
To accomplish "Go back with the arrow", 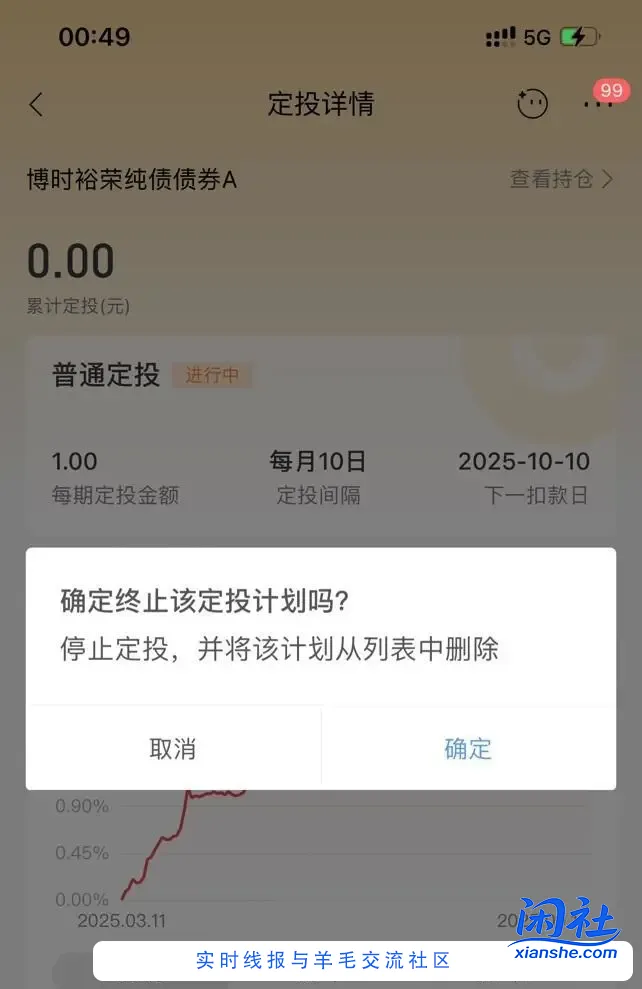I will click(37, 104).
